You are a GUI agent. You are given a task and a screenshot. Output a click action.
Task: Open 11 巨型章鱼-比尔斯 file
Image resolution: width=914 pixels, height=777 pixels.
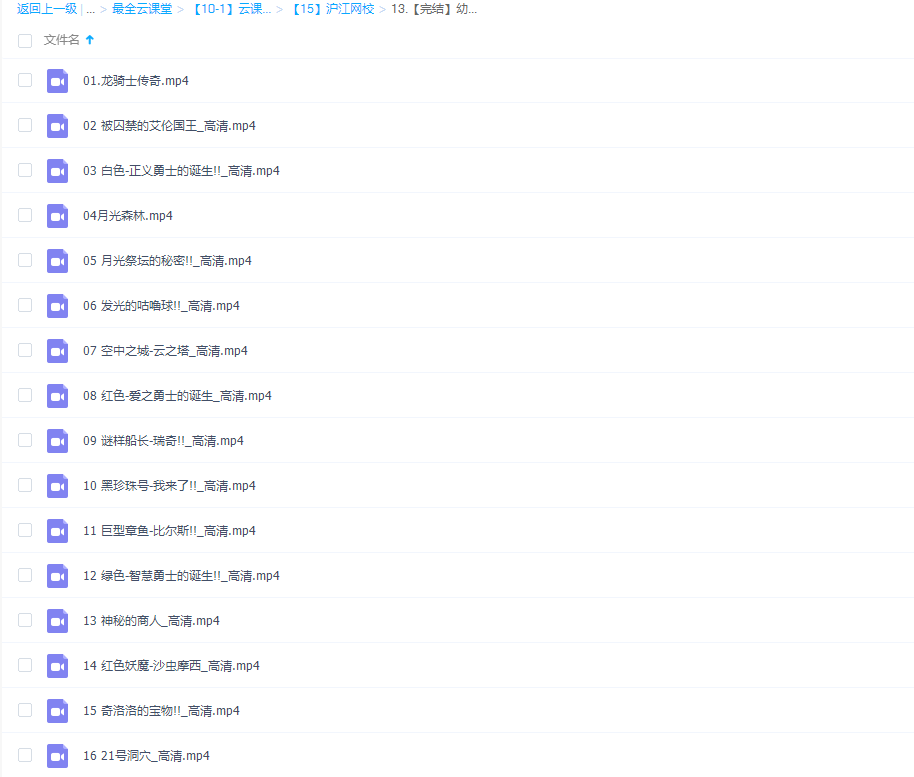tap(169, 531)
